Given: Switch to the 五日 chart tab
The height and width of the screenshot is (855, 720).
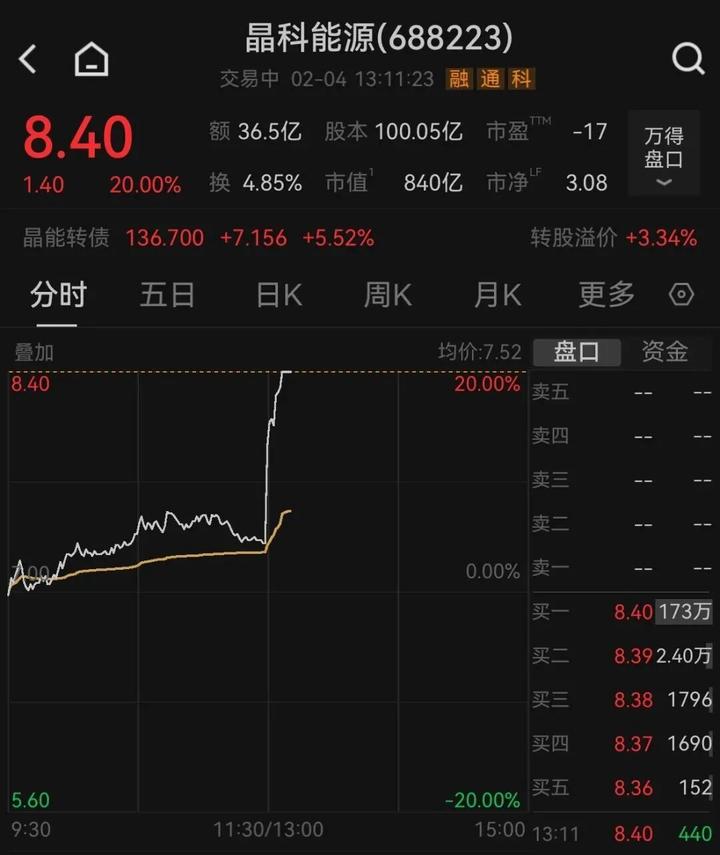Looking at the screenshot, I should [167, 295].
